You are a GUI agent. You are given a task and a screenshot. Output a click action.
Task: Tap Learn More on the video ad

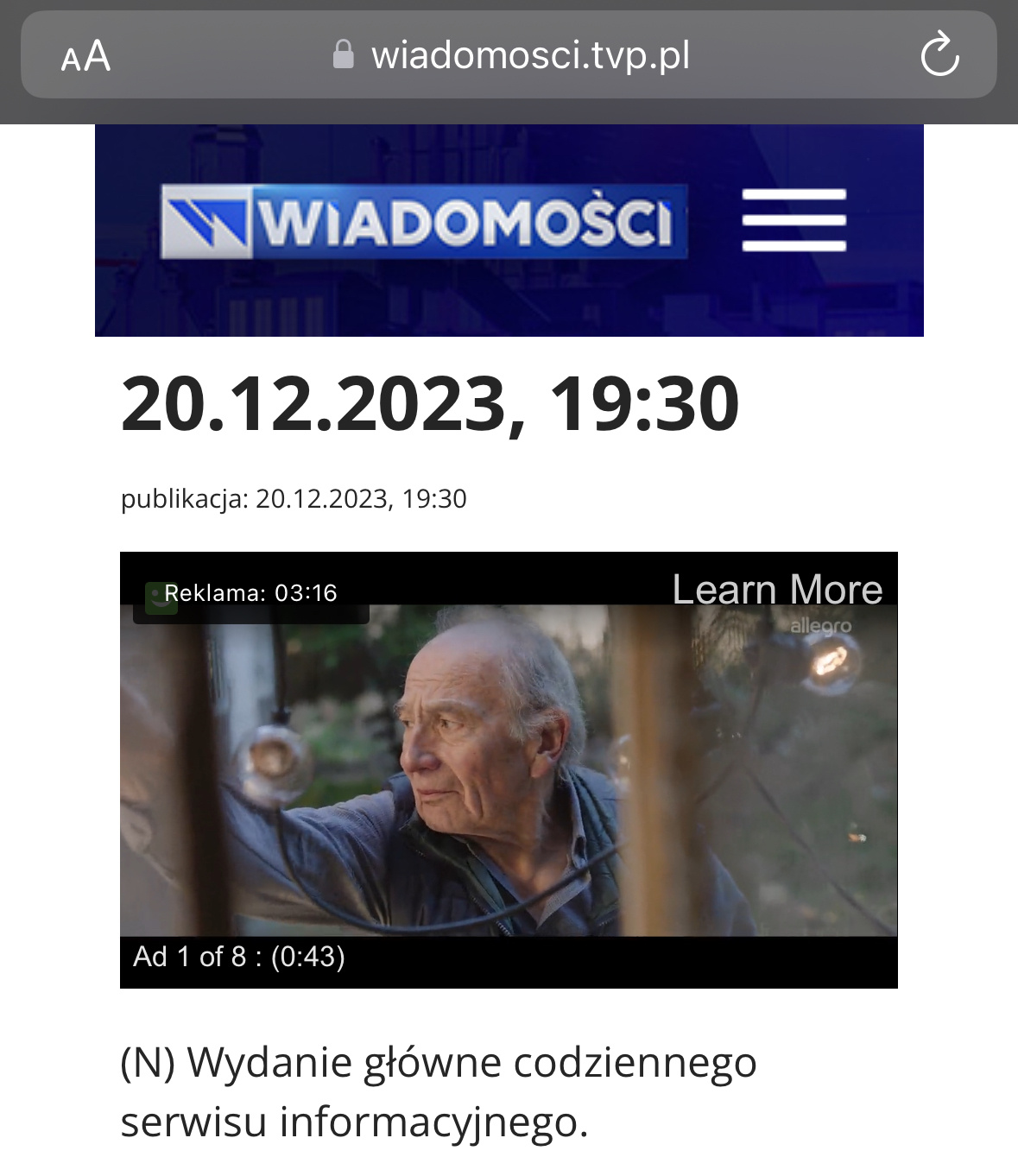click(x=777, y=590)
